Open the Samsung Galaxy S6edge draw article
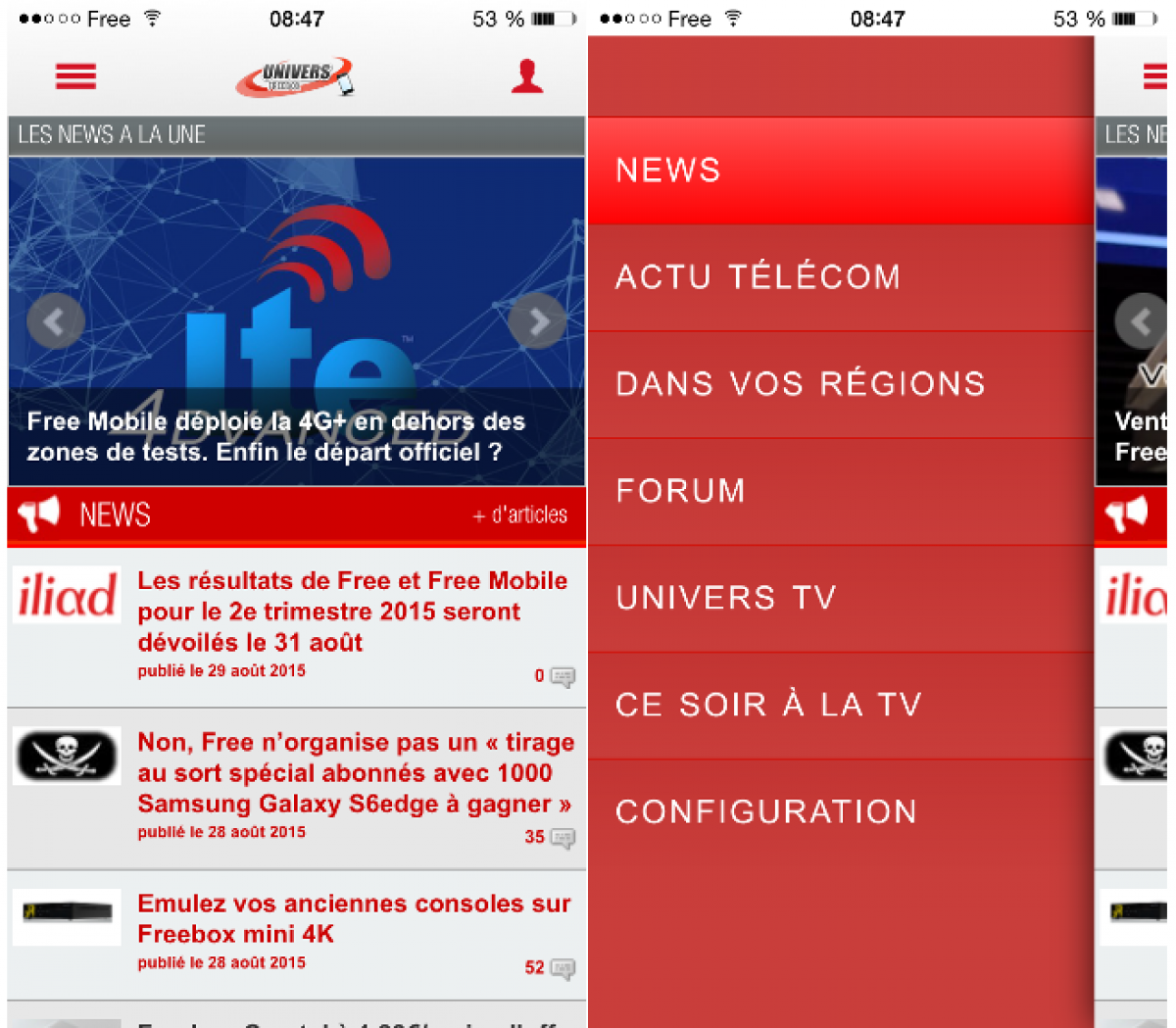 pyautogui.click(x=355, y=773)
